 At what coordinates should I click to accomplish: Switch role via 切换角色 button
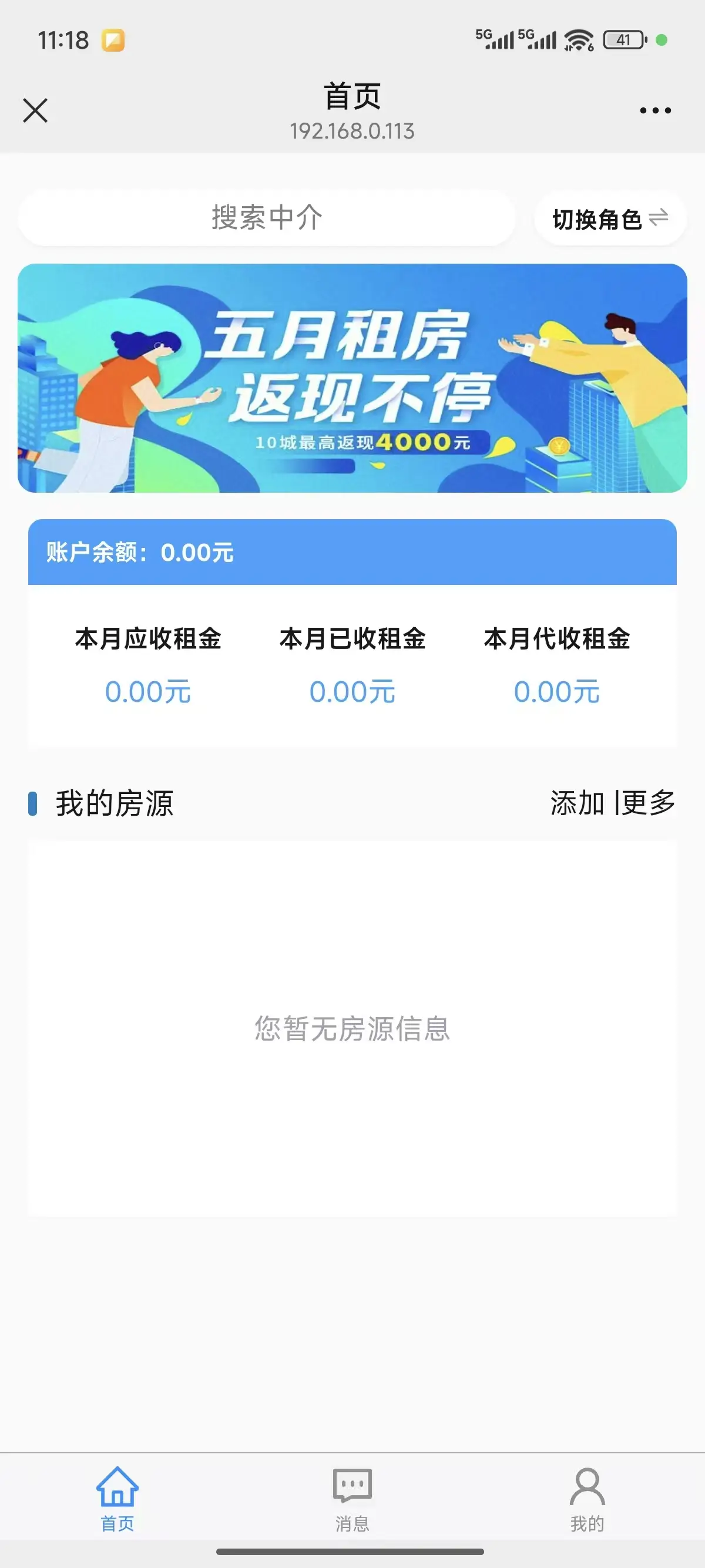610,219
